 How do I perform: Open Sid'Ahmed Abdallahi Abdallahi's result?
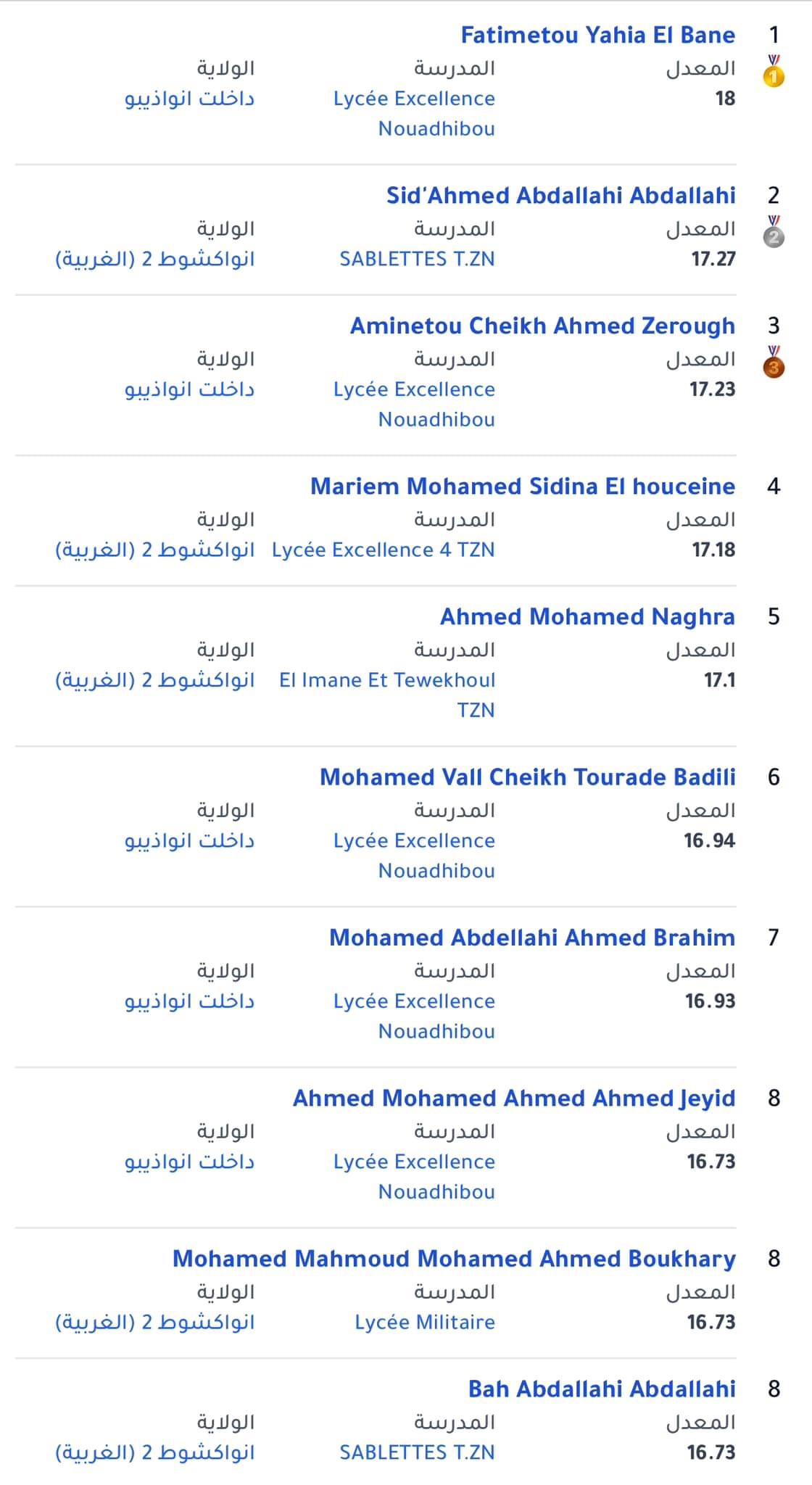[x=560, y=195]
